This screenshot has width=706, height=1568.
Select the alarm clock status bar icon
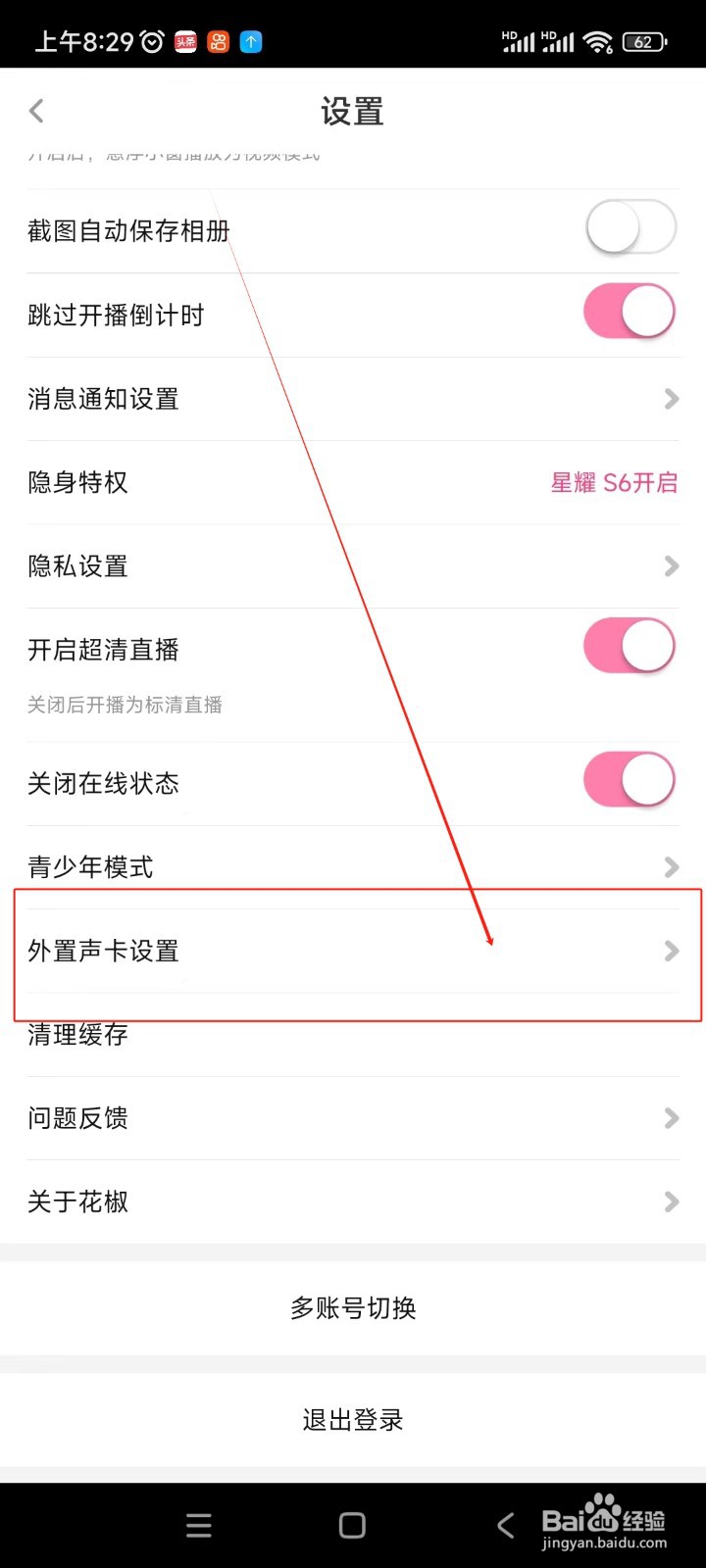[x=149, y=41]
